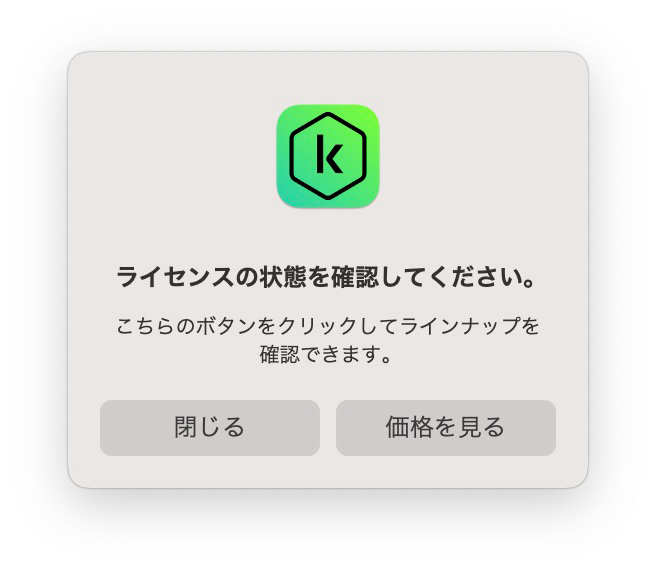Open pricing via 価格を見る button

445,428
